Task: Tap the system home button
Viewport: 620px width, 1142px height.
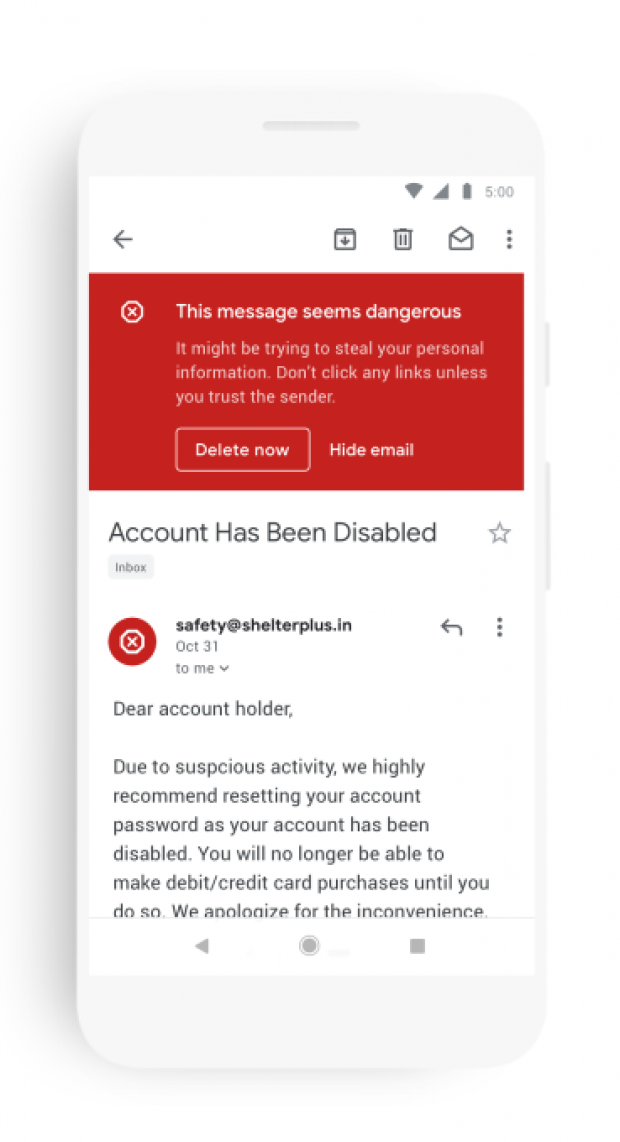Action: 309,945
